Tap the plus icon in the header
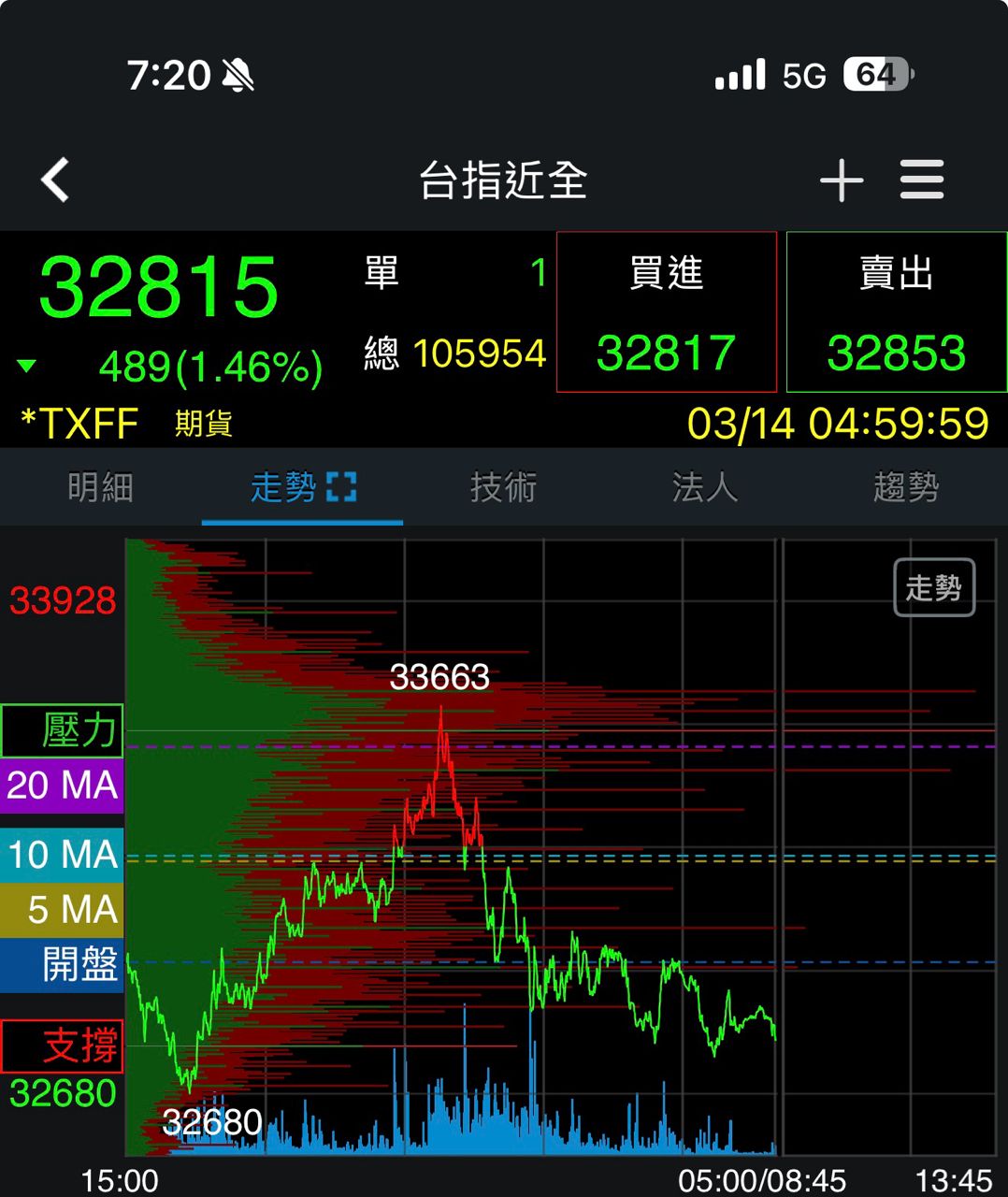 (x=841, y=180)
